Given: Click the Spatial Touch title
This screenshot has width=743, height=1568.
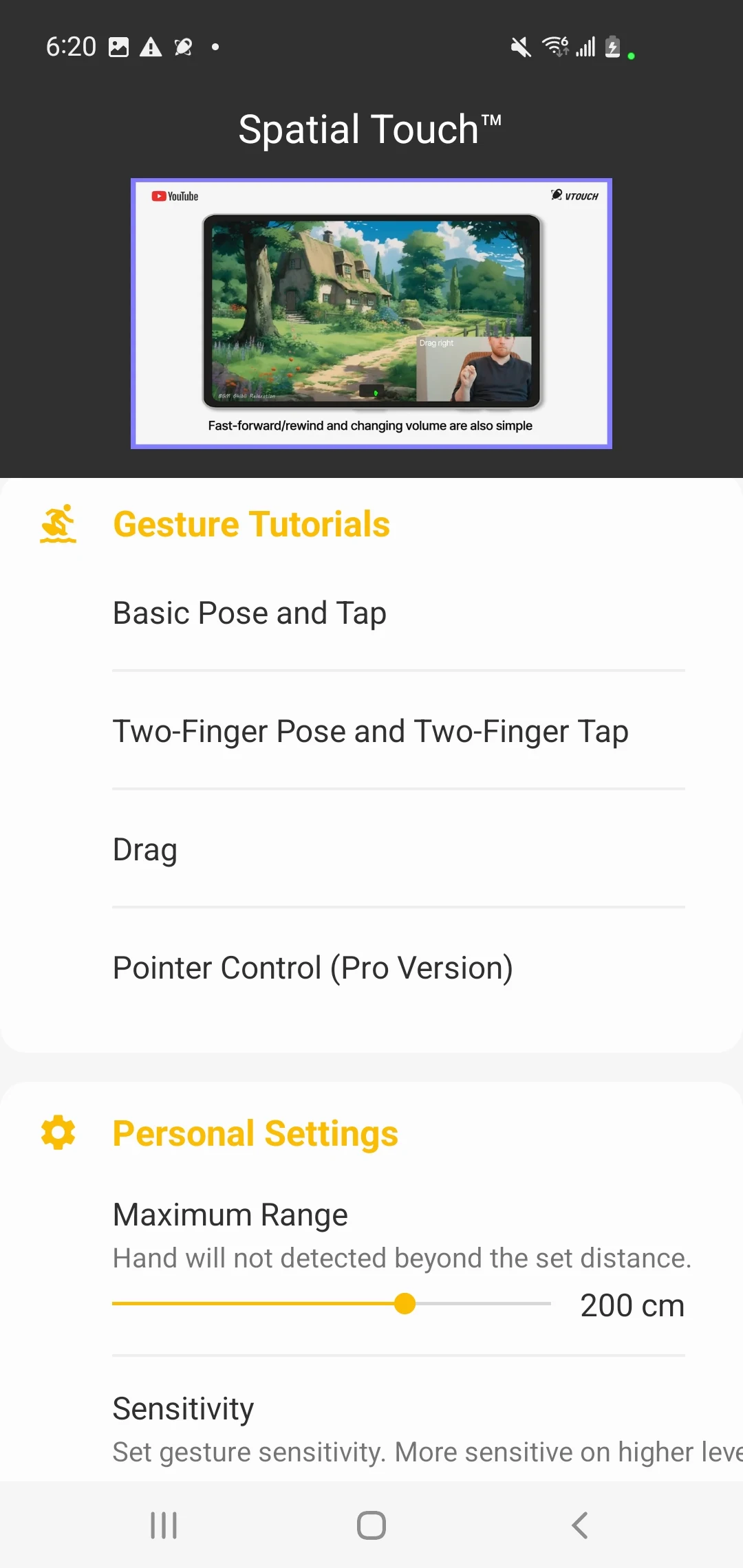Looking at the screenshot, I should click(370, 128).
